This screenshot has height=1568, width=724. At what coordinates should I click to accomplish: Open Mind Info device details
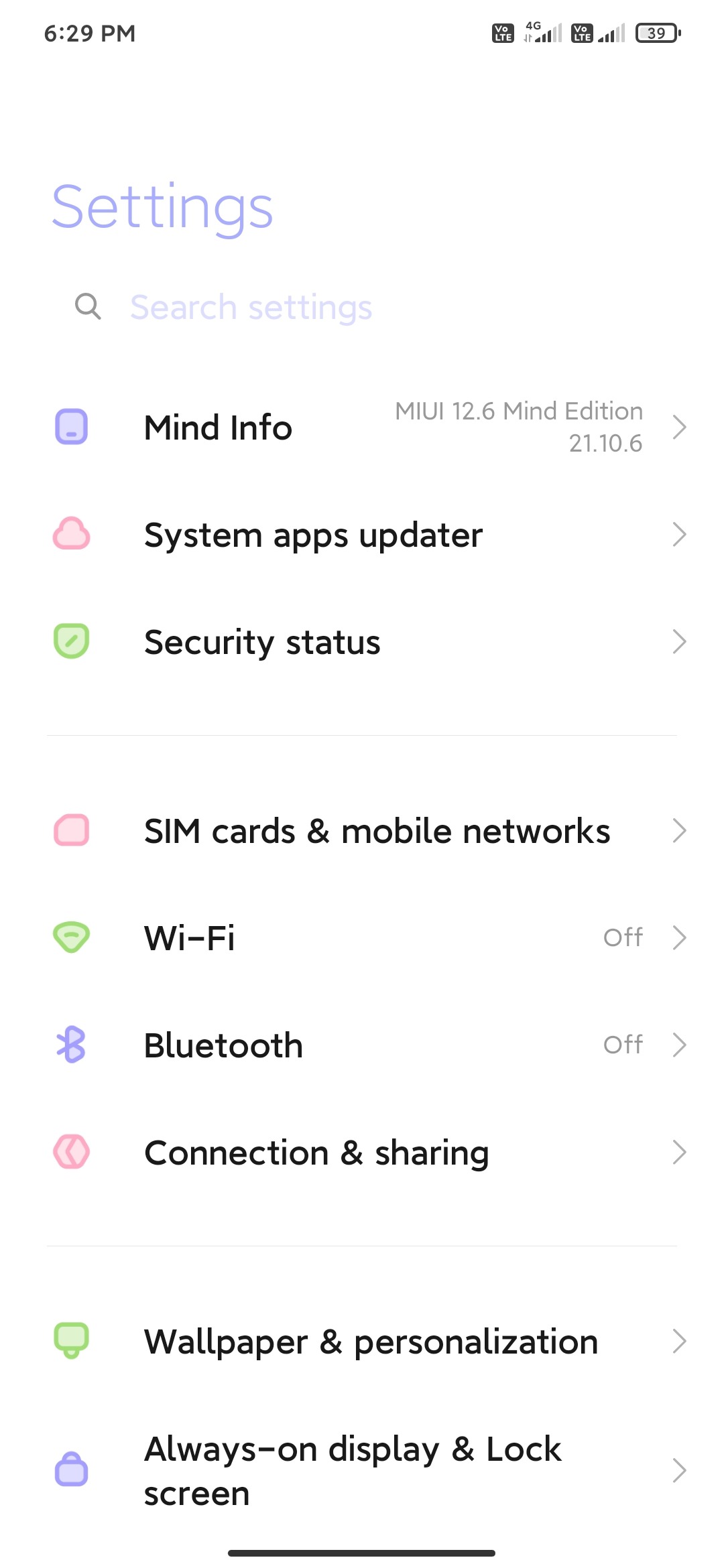point(362,428)
